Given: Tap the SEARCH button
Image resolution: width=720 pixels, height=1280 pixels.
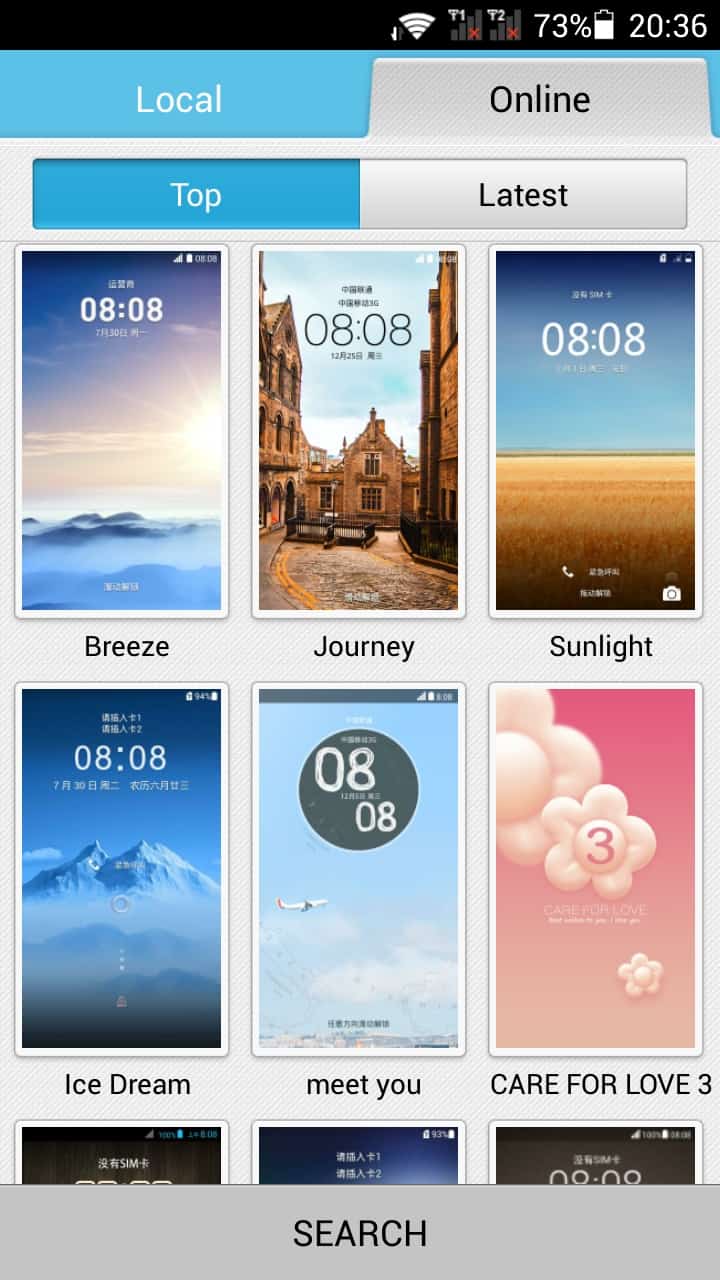Looking at the screenshot, I should [360, 1233].
